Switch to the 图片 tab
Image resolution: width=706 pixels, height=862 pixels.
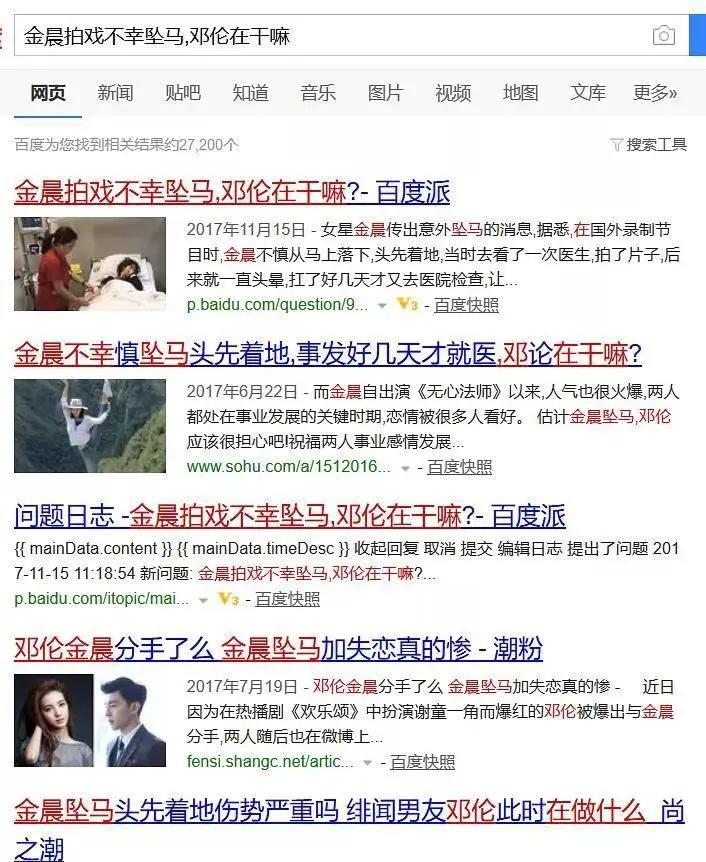pos(385,93)
